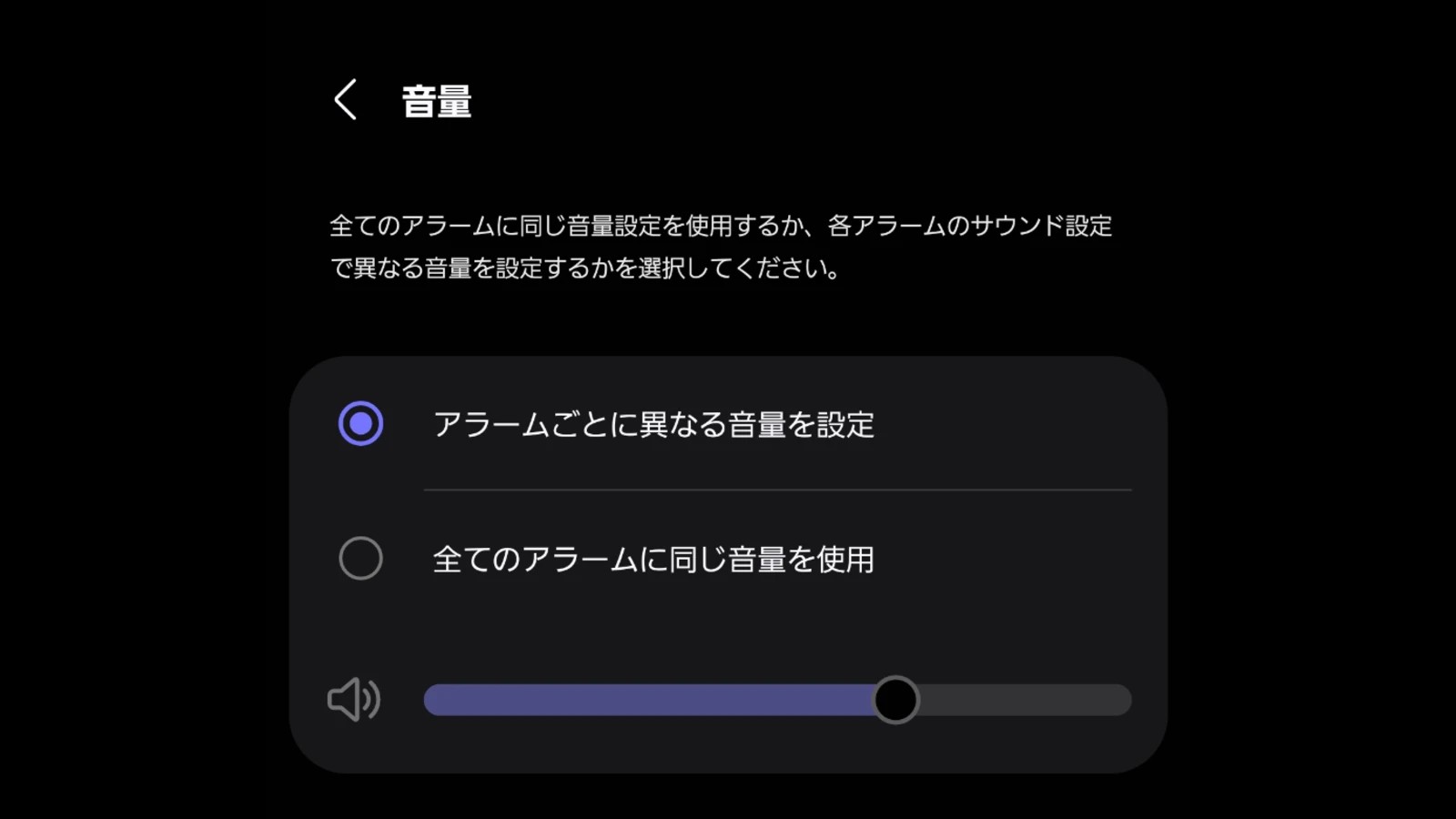Tap the speaker volume icon
The height and width of the screenshot is (819, 1456).
(x=354, y=700)
